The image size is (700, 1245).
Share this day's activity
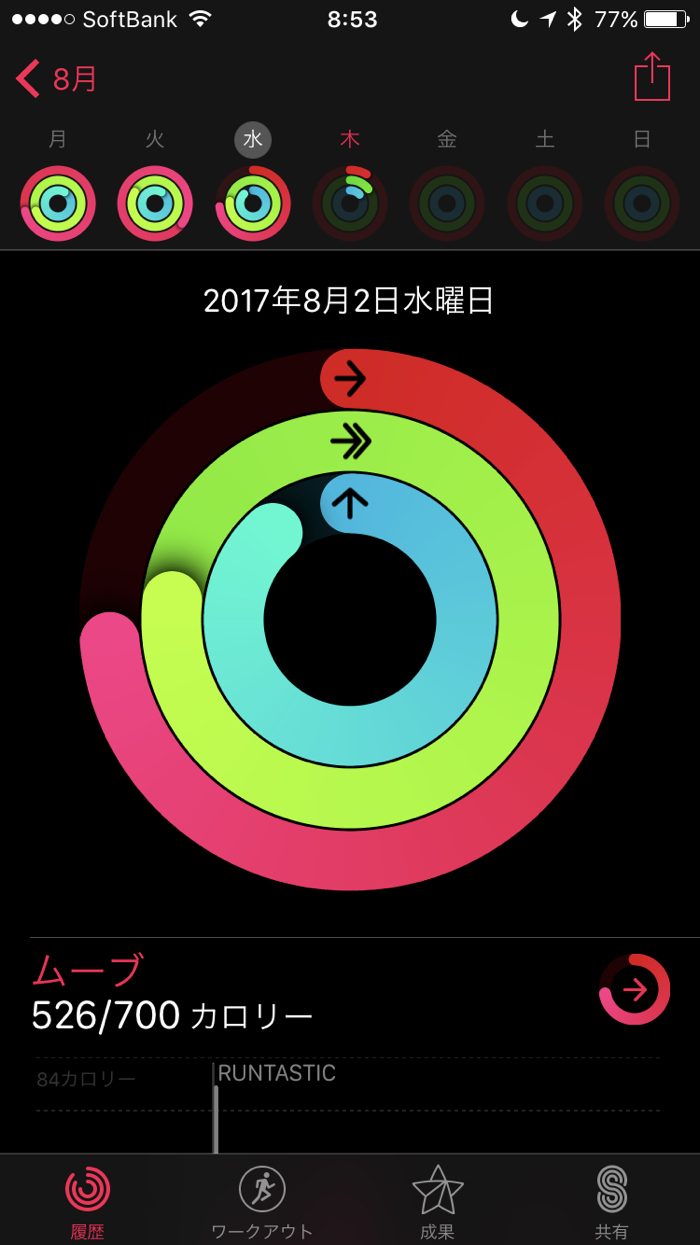[x=652, y=77]
